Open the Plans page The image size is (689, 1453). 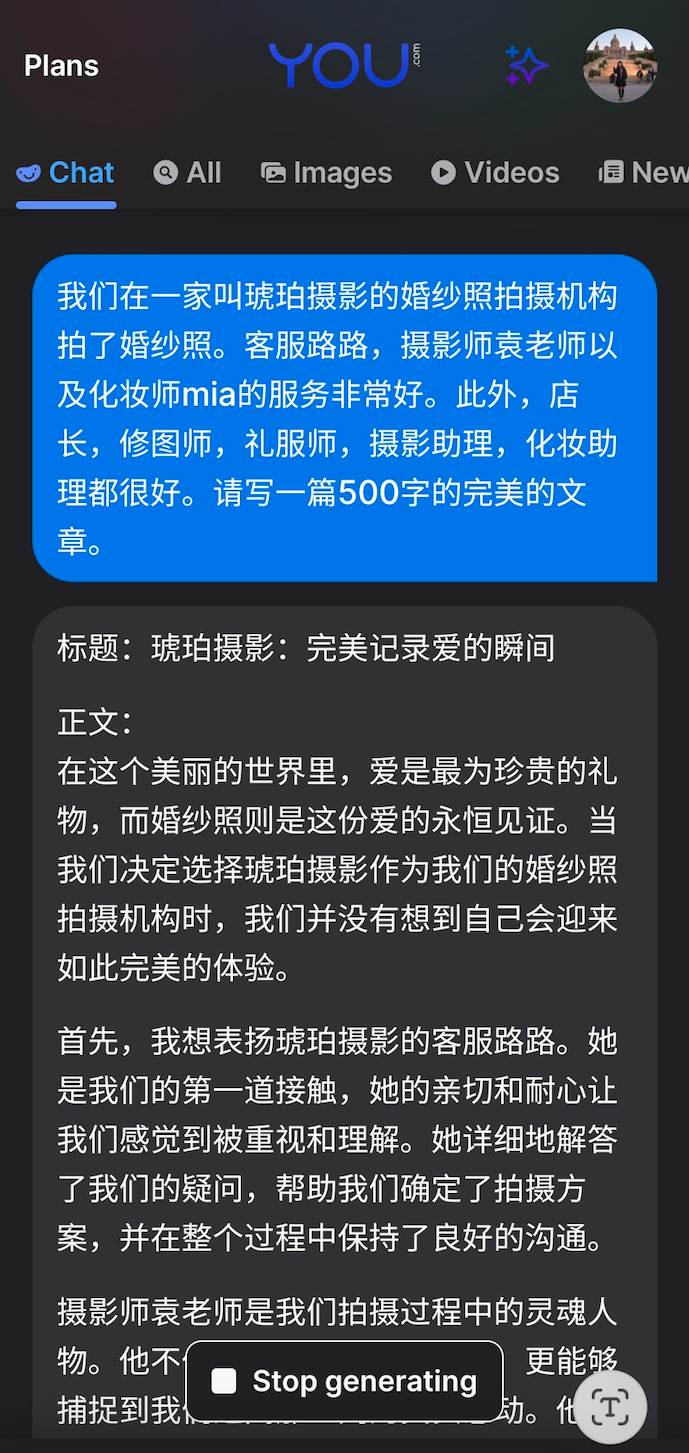61,66
